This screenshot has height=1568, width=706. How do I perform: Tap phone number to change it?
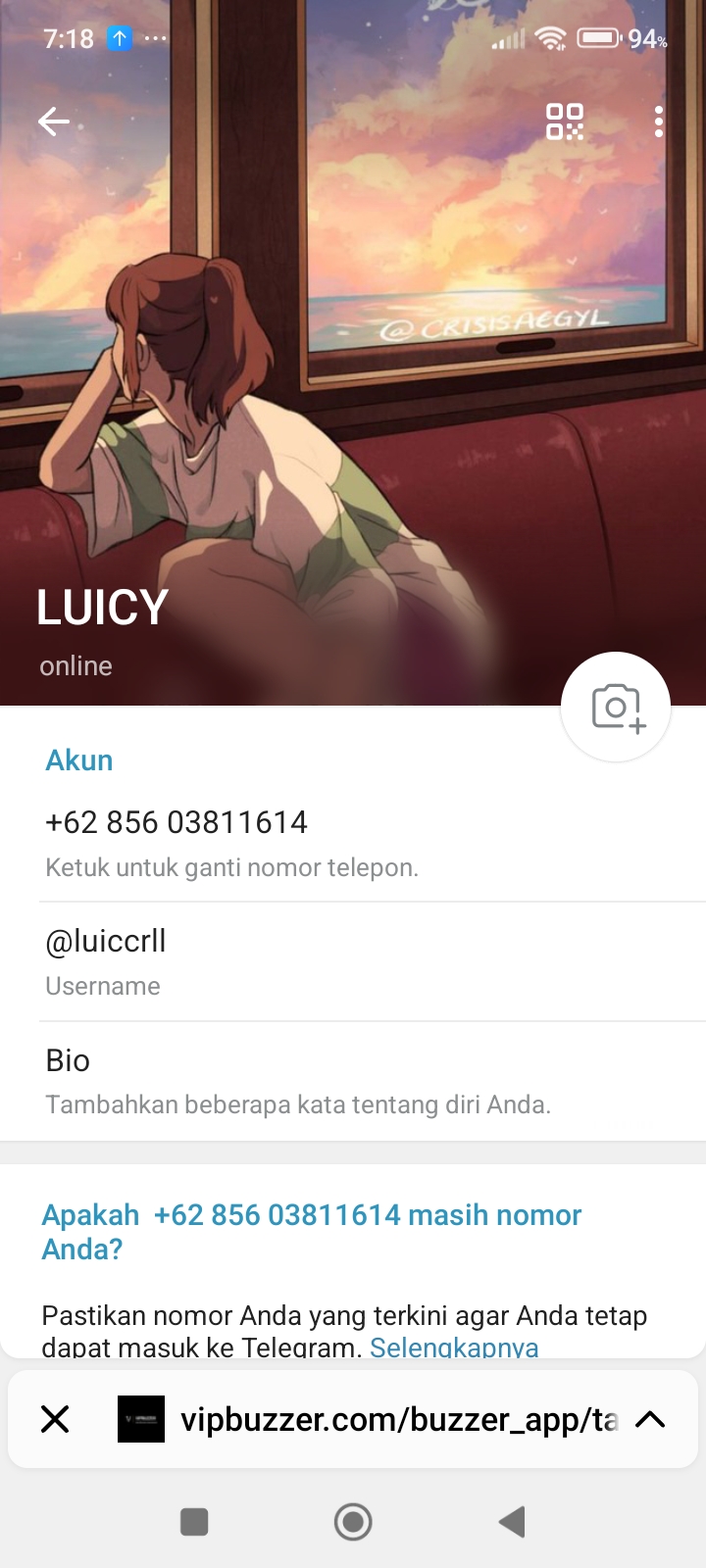176,841
